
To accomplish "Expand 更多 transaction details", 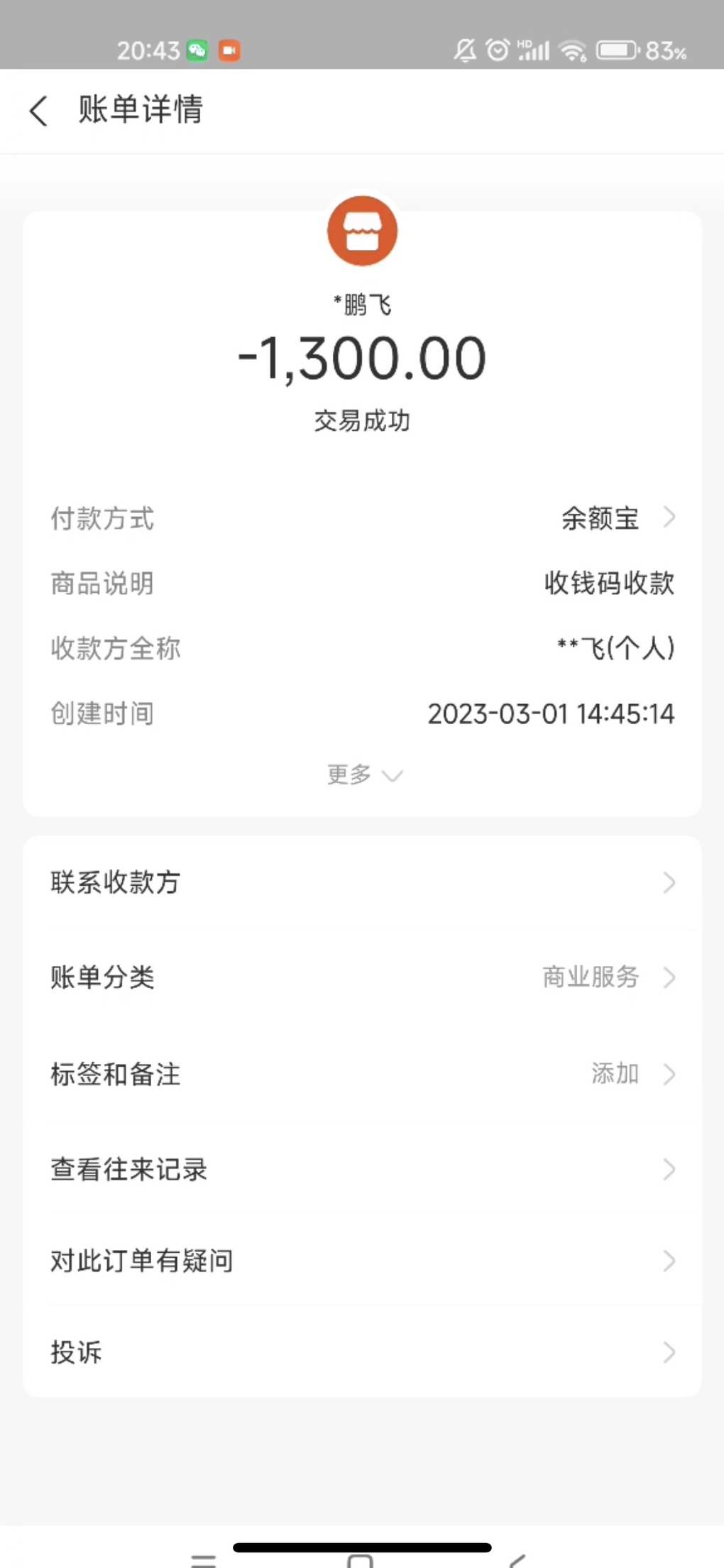I will 364,774.
